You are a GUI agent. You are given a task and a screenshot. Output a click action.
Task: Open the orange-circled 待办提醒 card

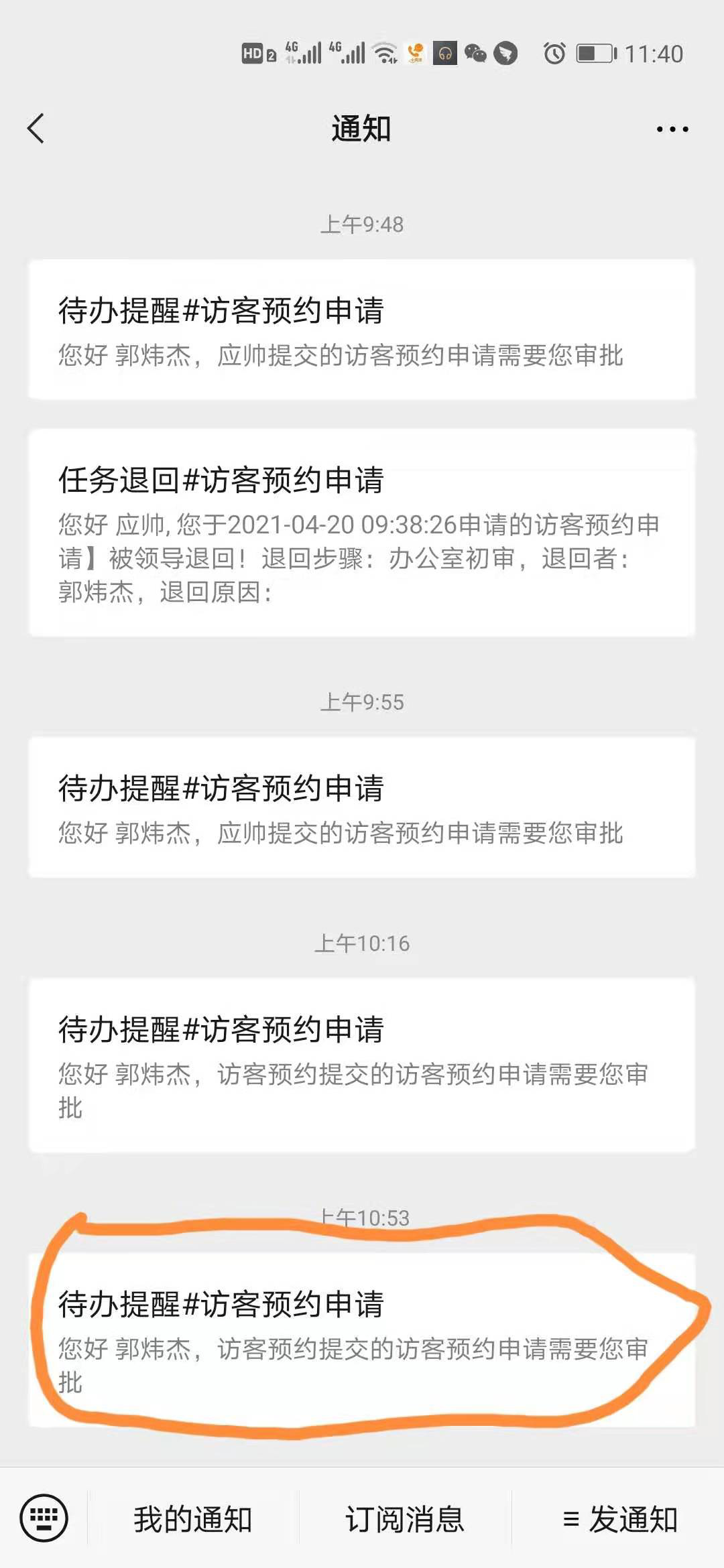tap(362, 1340)
